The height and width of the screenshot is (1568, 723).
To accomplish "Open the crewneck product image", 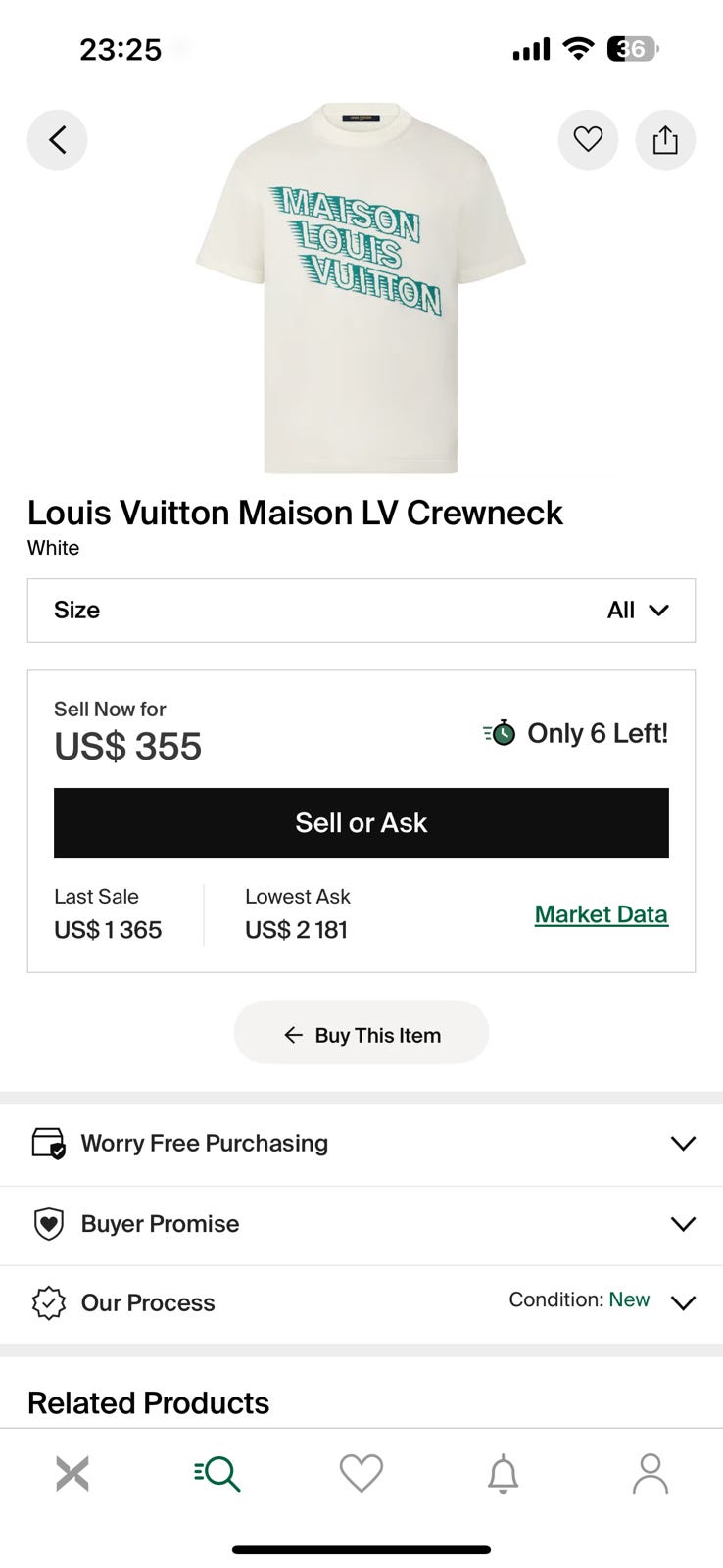I will point(361,288).
